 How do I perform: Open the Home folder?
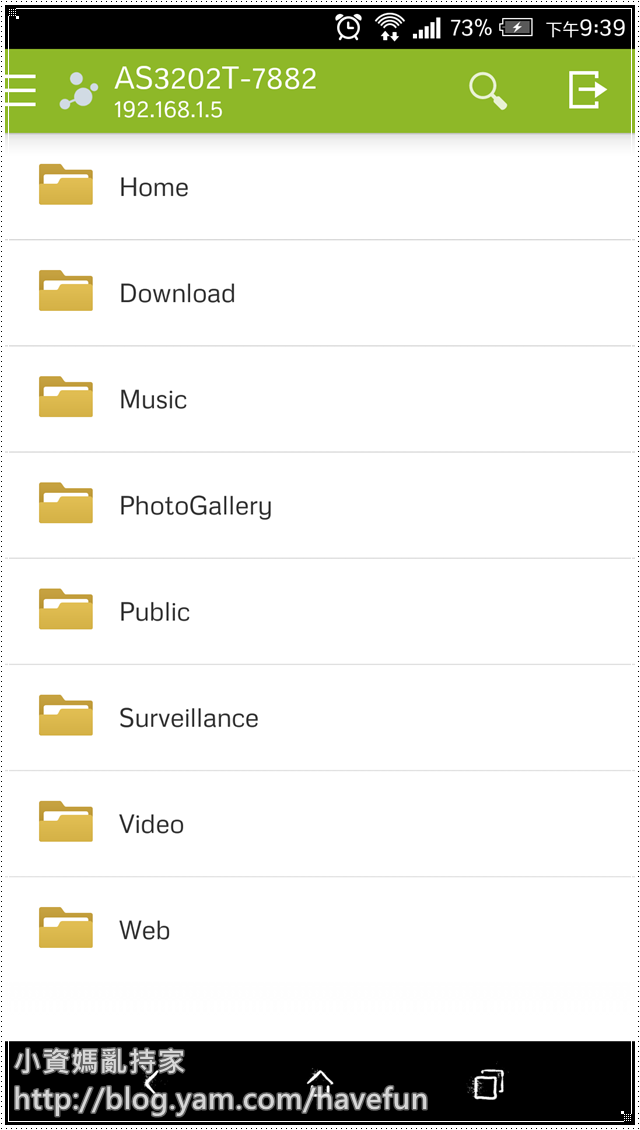pos(153,187)
